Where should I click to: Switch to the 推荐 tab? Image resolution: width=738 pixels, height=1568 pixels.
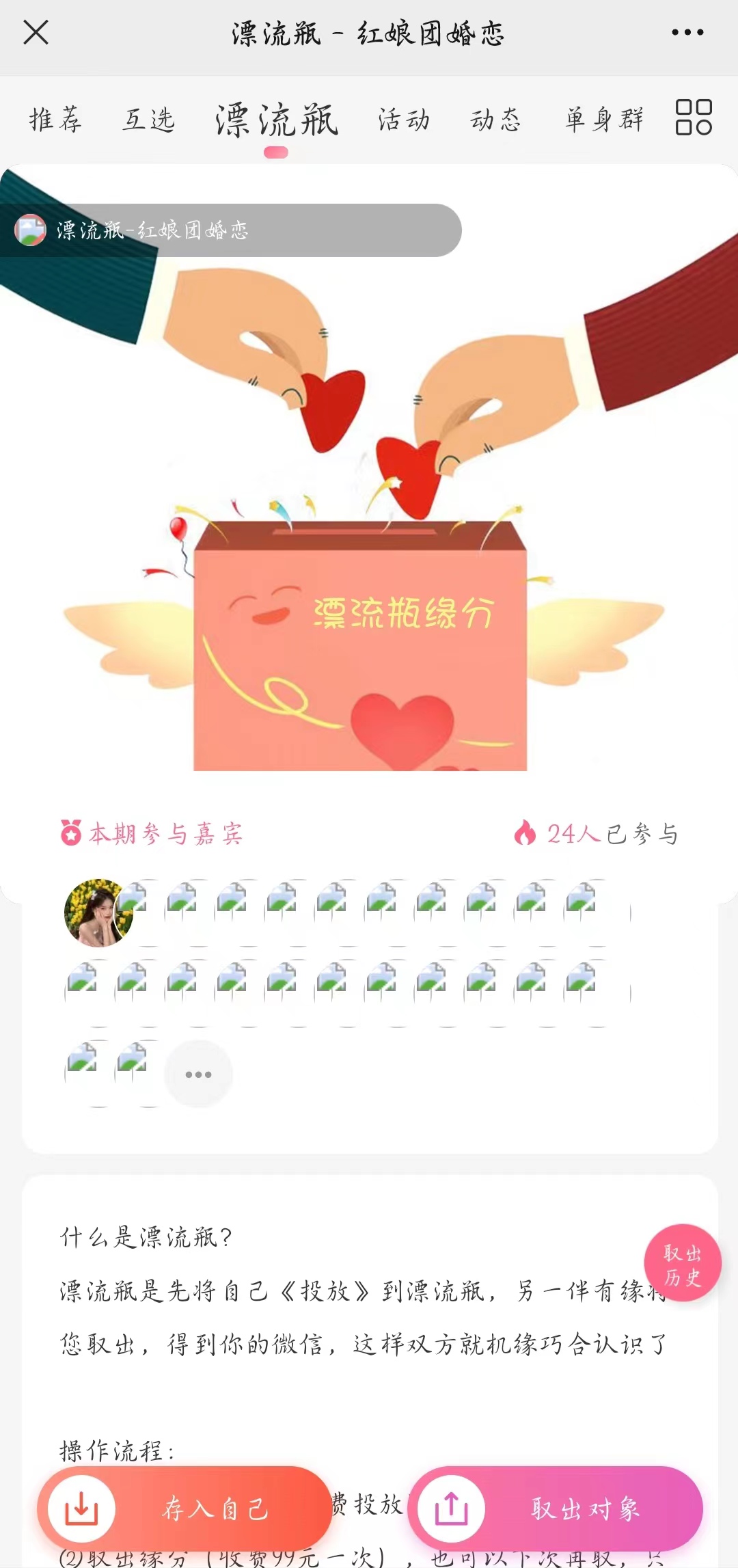tap(55, 120)
